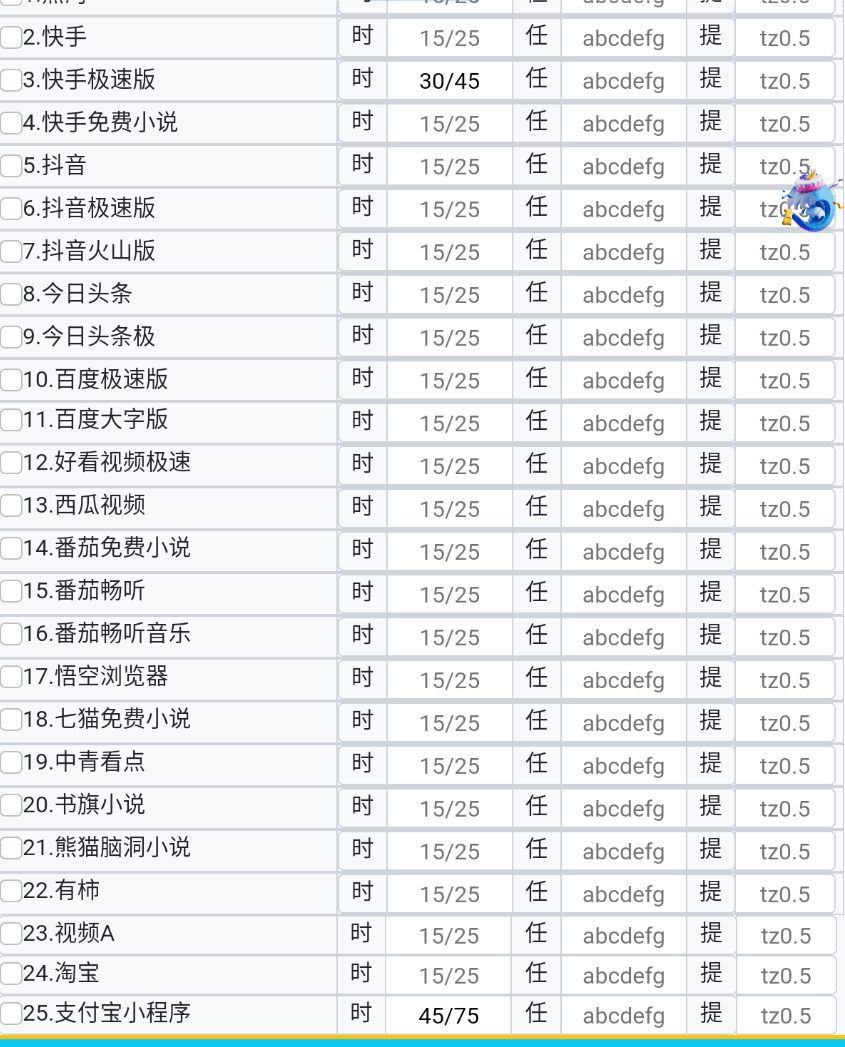Screen dimensions: 845x1047
Task: Check the 13.西瓜视频 checkbox
Action: [x=11, y=506]
